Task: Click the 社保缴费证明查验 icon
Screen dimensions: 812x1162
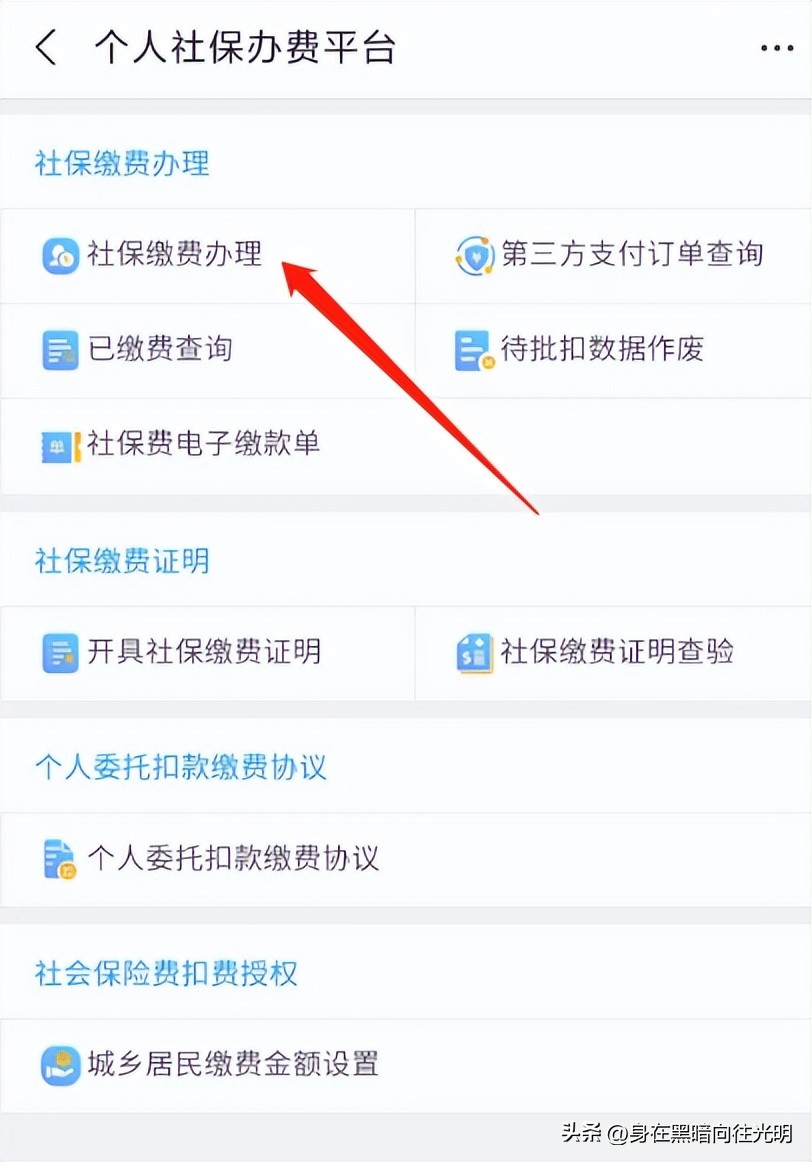Action: (473, 652)
